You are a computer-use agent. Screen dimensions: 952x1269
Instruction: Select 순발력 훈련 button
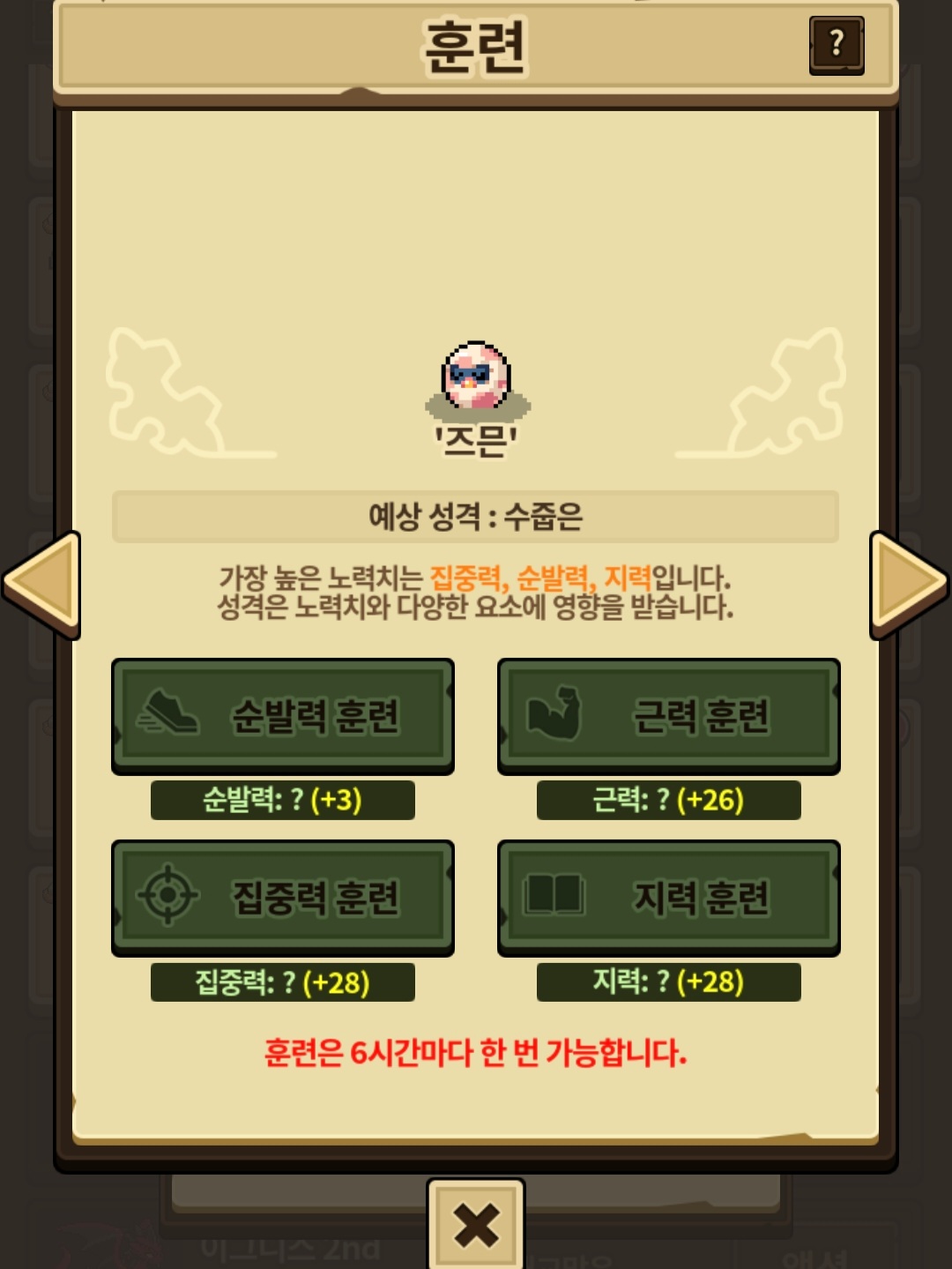283,716
